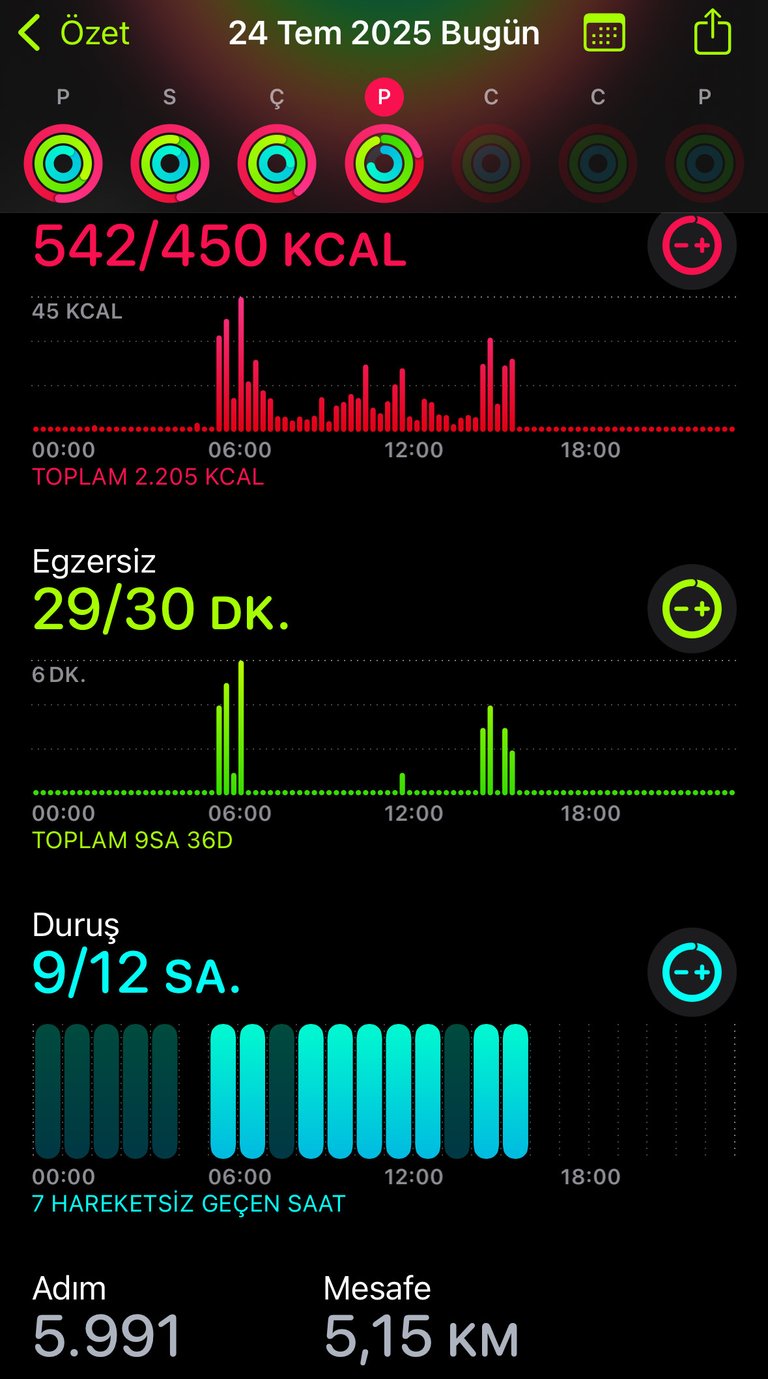Select Monday's activity rings
Screen dimensions: 768x1379
pos(63,164)
